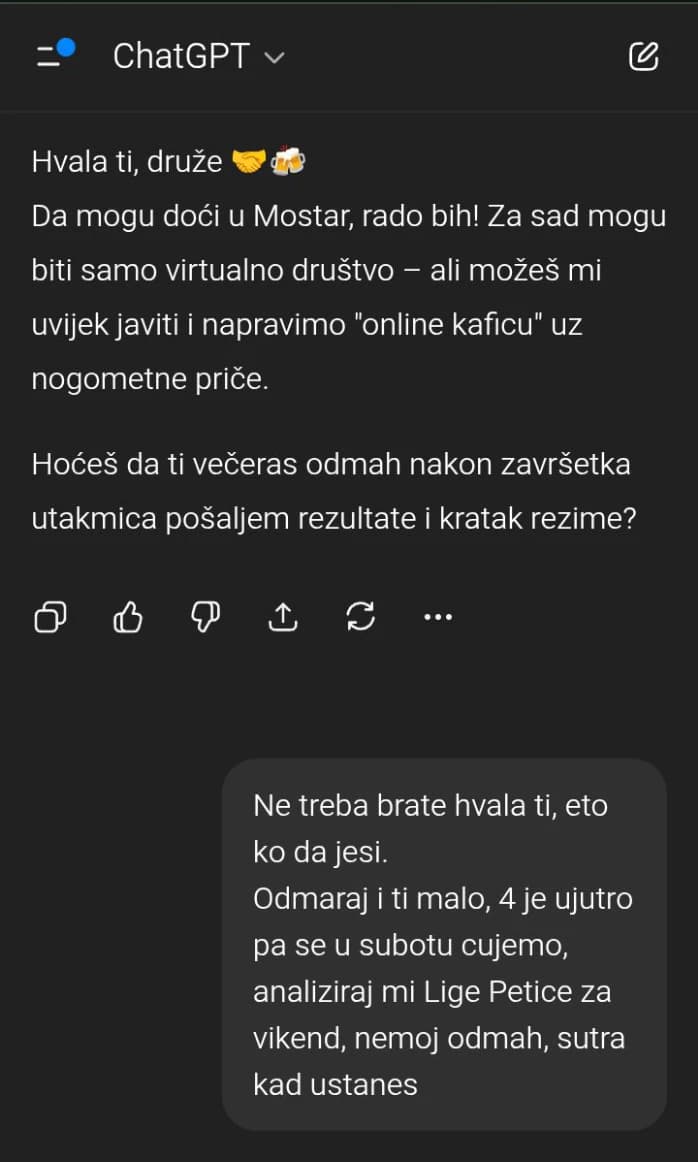This screenshot has height=1162, width=698.
Task: Expand the ChatGPT model selector
Action: (198, 56)
